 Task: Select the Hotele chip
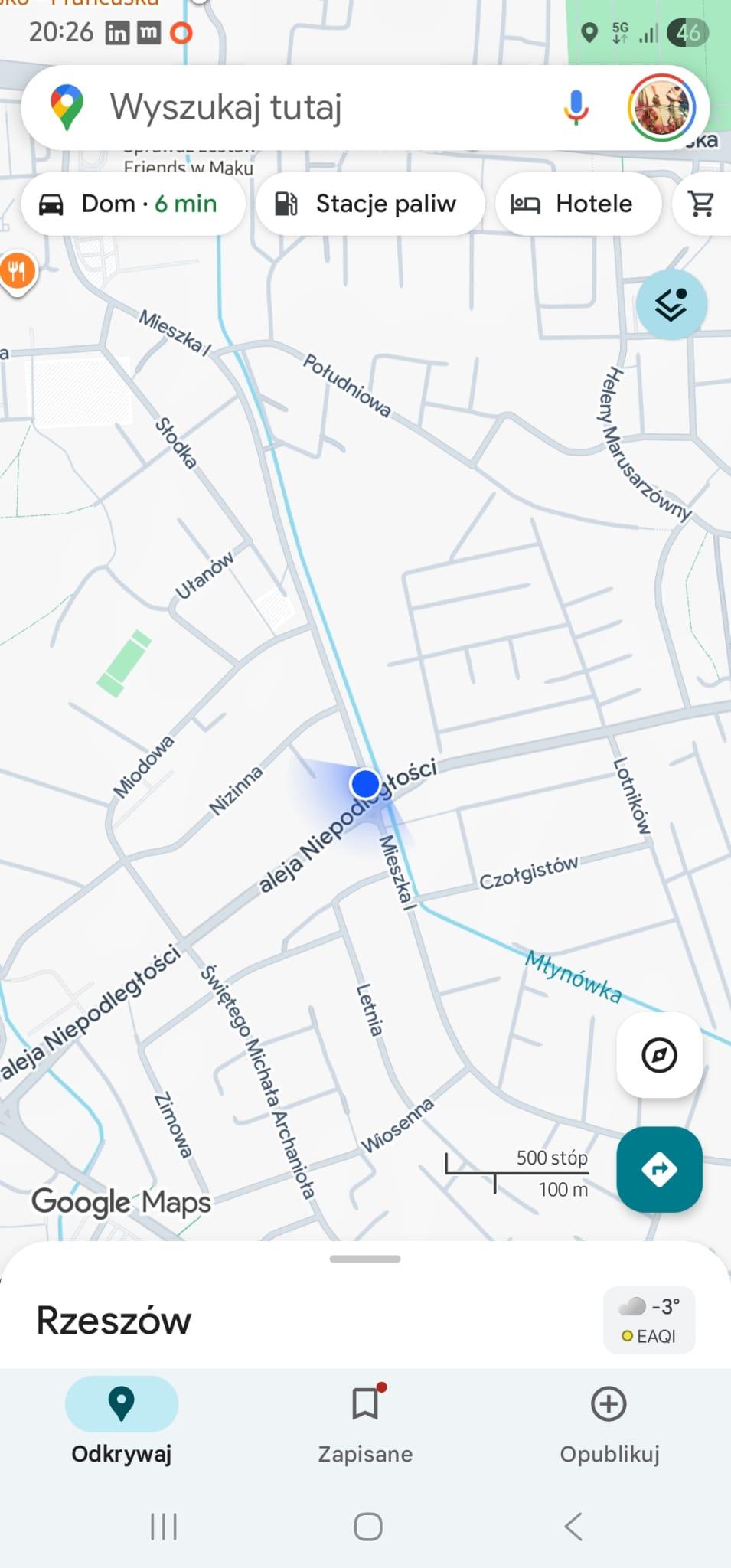578,204
